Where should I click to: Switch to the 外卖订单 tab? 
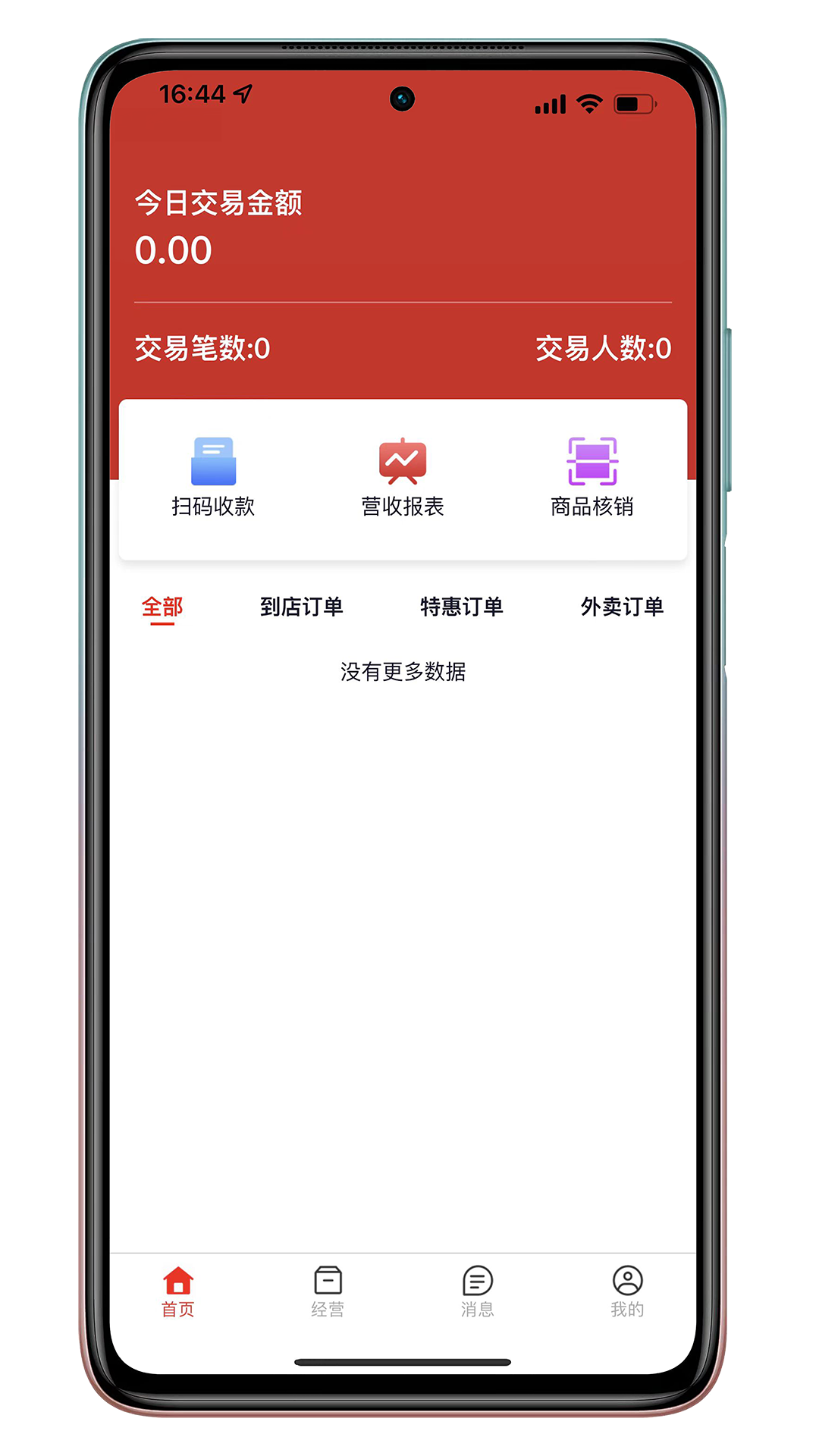pos(622,607)
